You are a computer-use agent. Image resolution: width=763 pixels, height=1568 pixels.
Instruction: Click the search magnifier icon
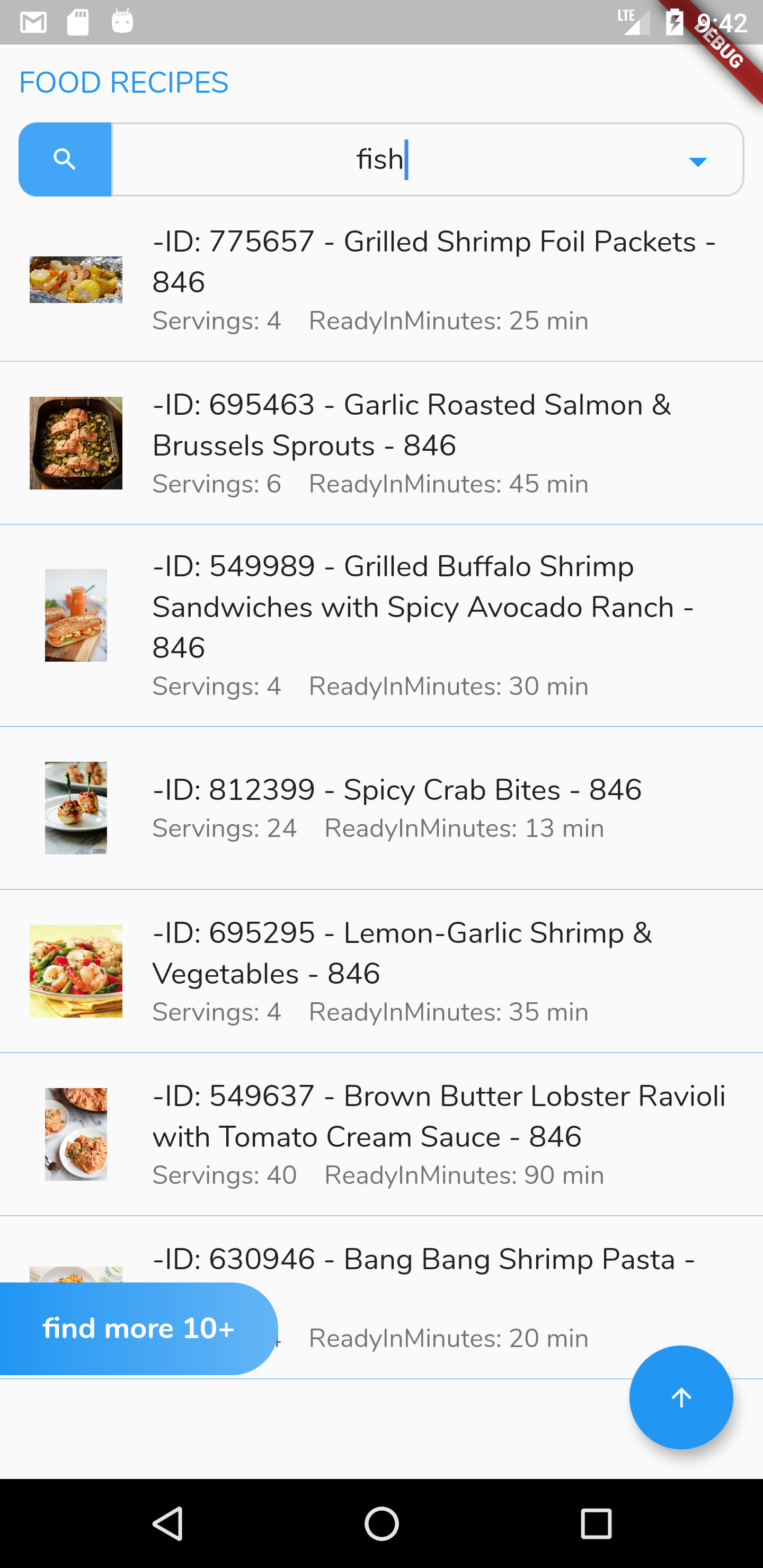pyautogui.click(x=65, y=159)
